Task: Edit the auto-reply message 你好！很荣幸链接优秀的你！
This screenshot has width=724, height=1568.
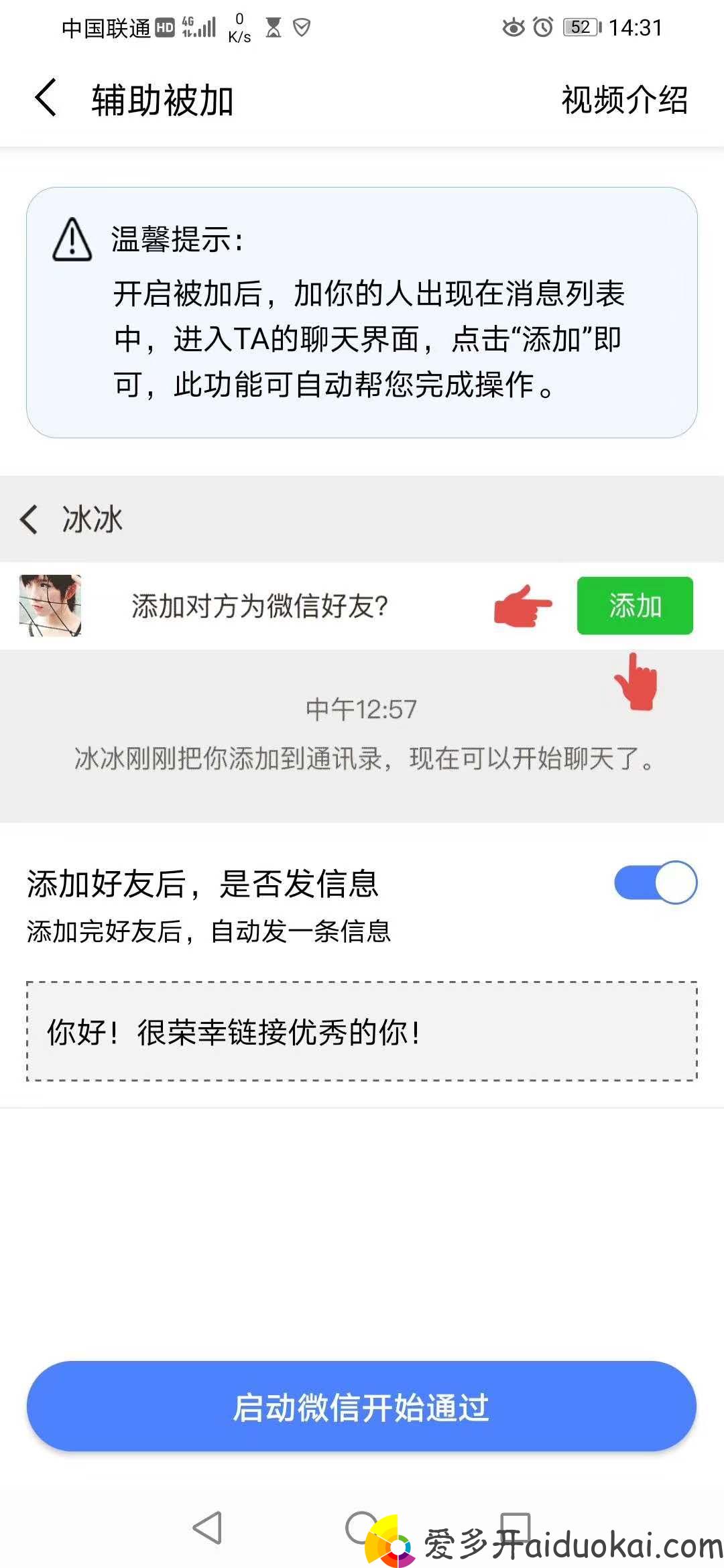Action: click(362, 1031)
